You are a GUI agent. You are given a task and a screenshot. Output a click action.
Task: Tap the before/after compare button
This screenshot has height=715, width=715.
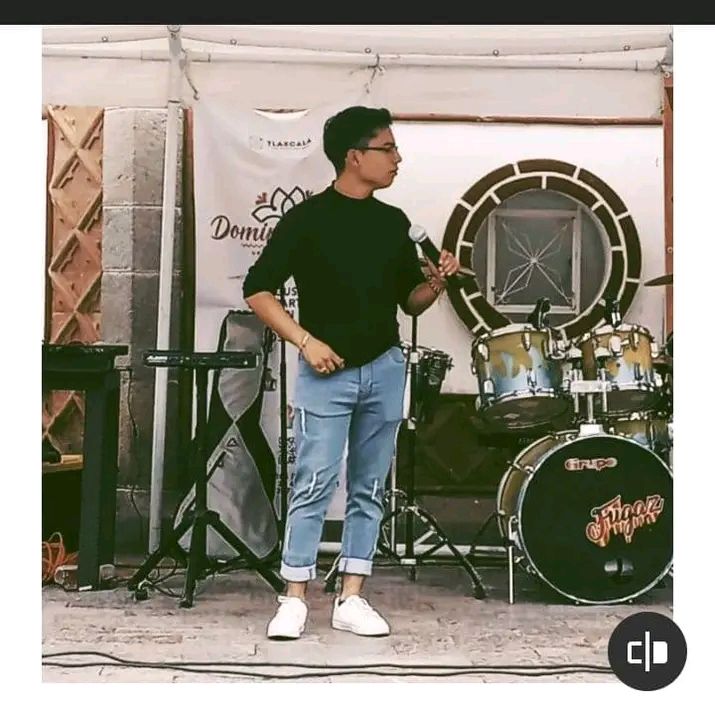pos(647,651)
